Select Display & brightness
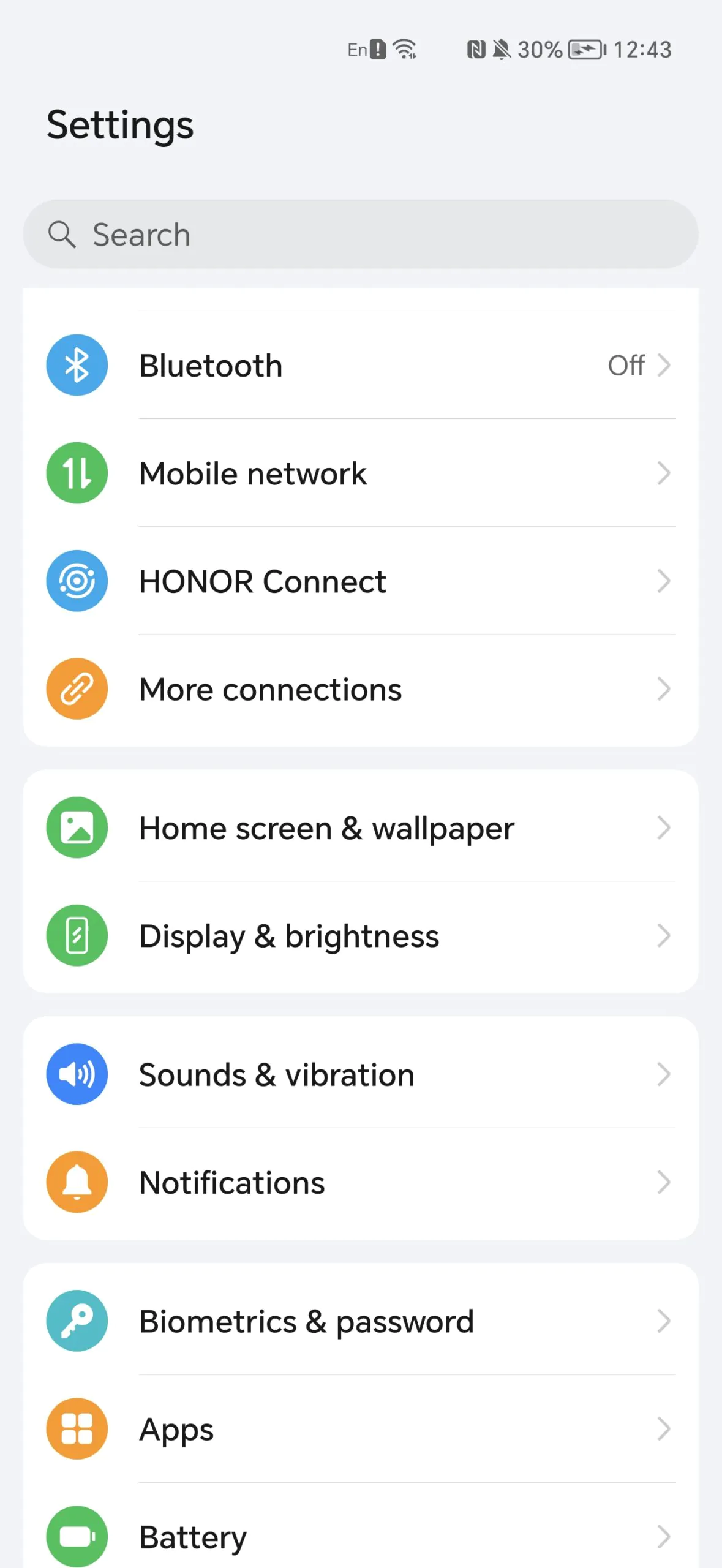 [361, 936]
